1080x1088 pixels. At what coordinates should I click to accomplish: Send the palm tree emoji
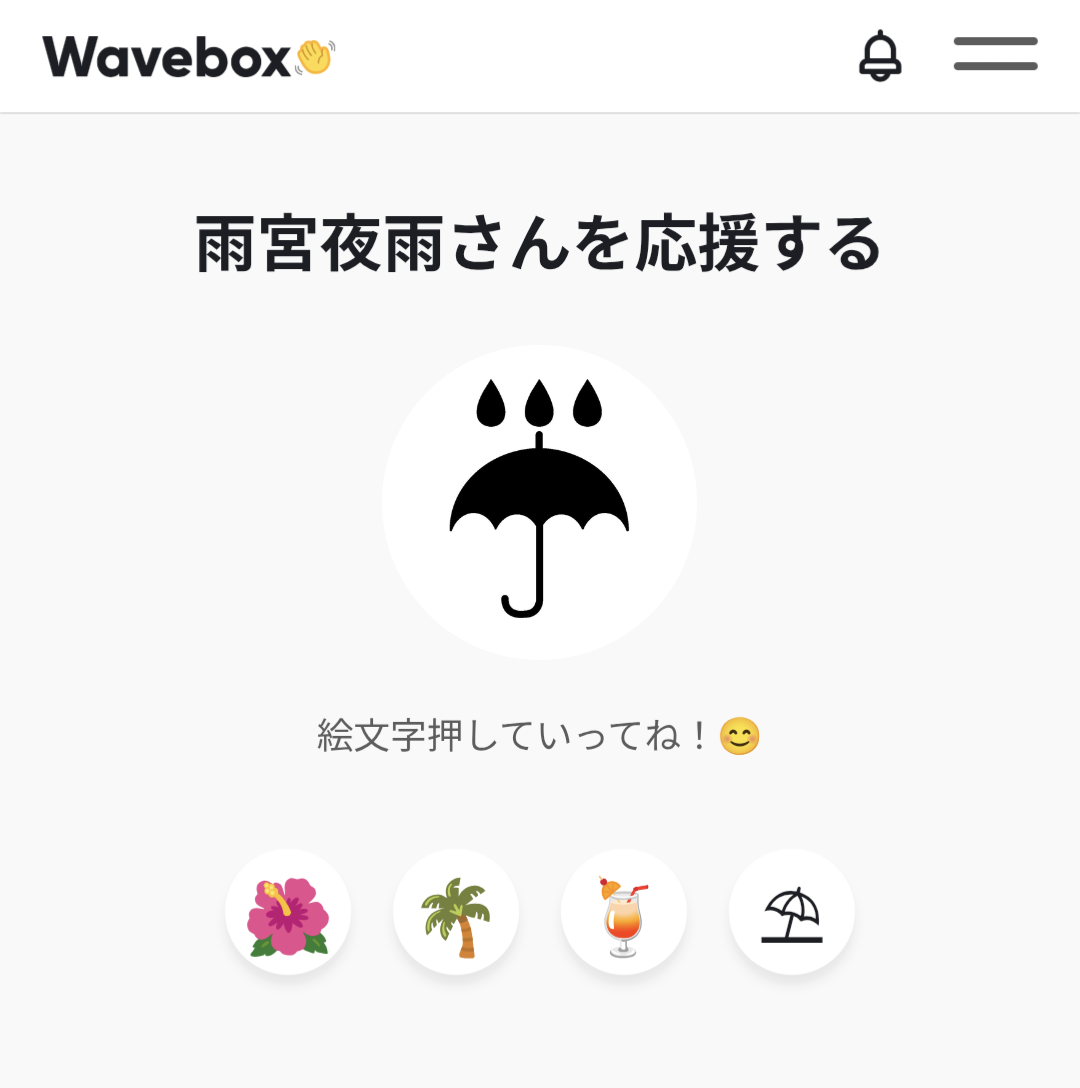456,912
